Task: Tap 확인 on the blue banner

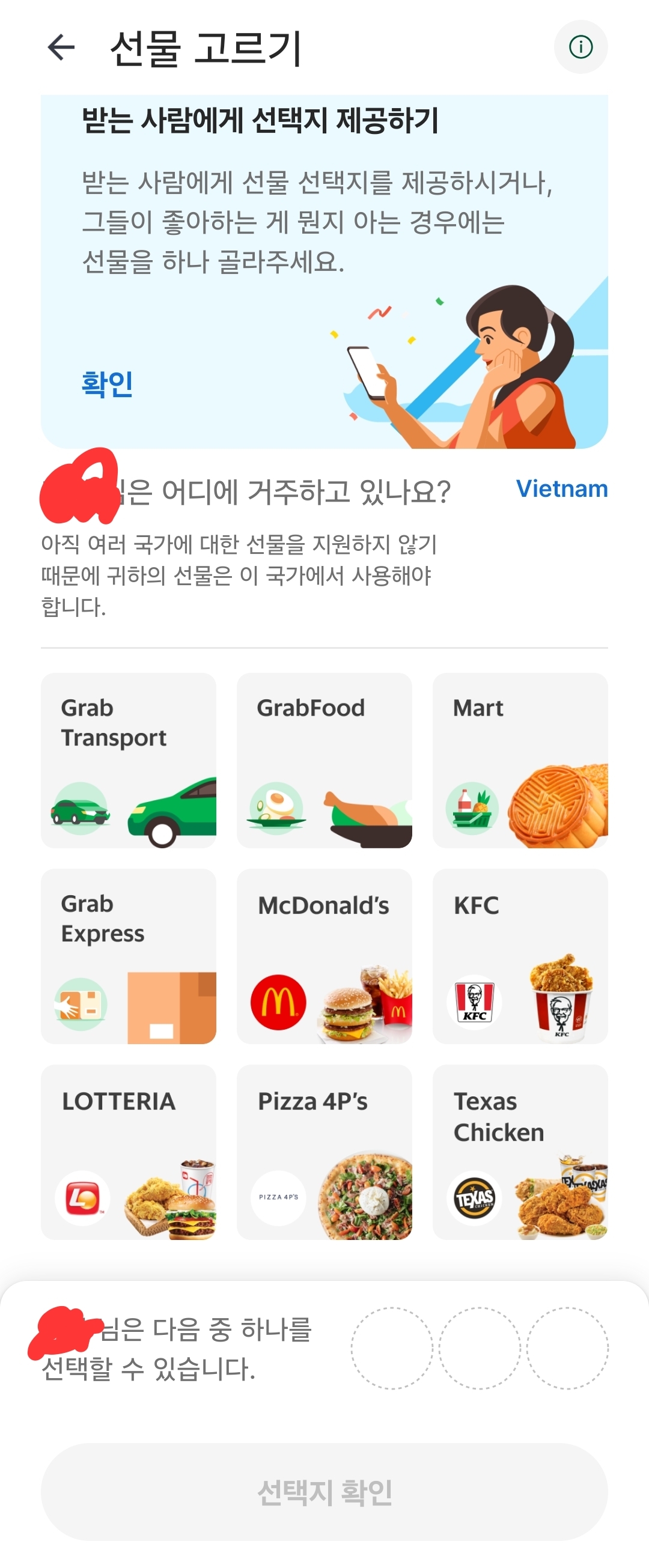Action: click(x=107, y=383)
